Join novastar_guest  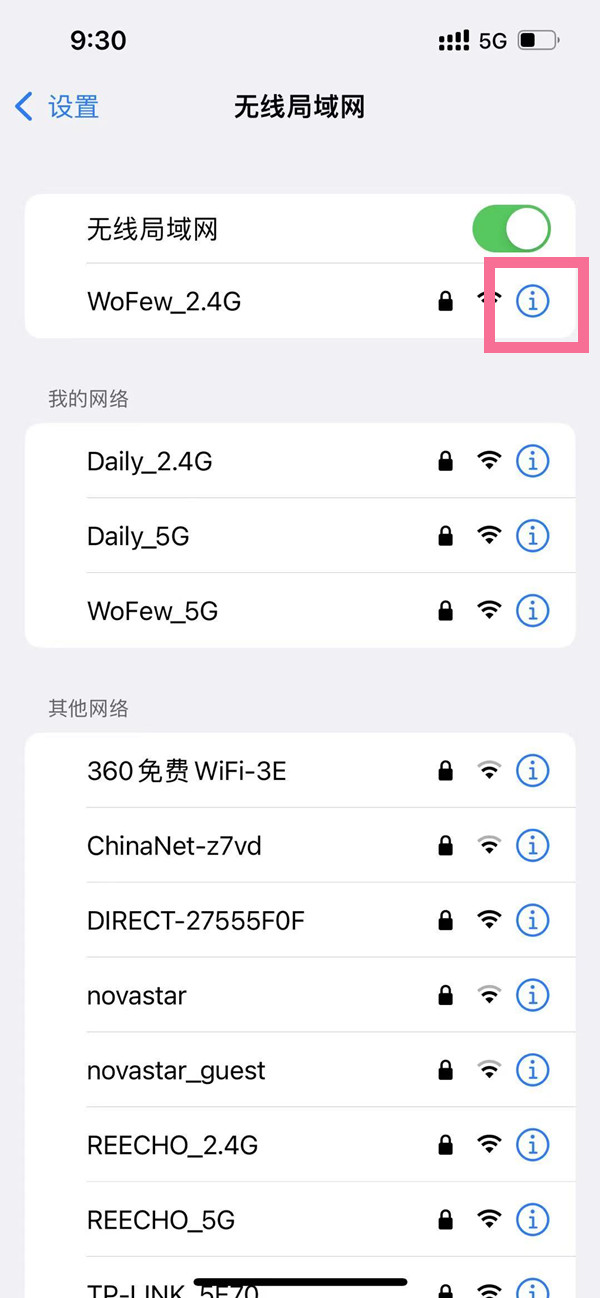(176, 1070)
